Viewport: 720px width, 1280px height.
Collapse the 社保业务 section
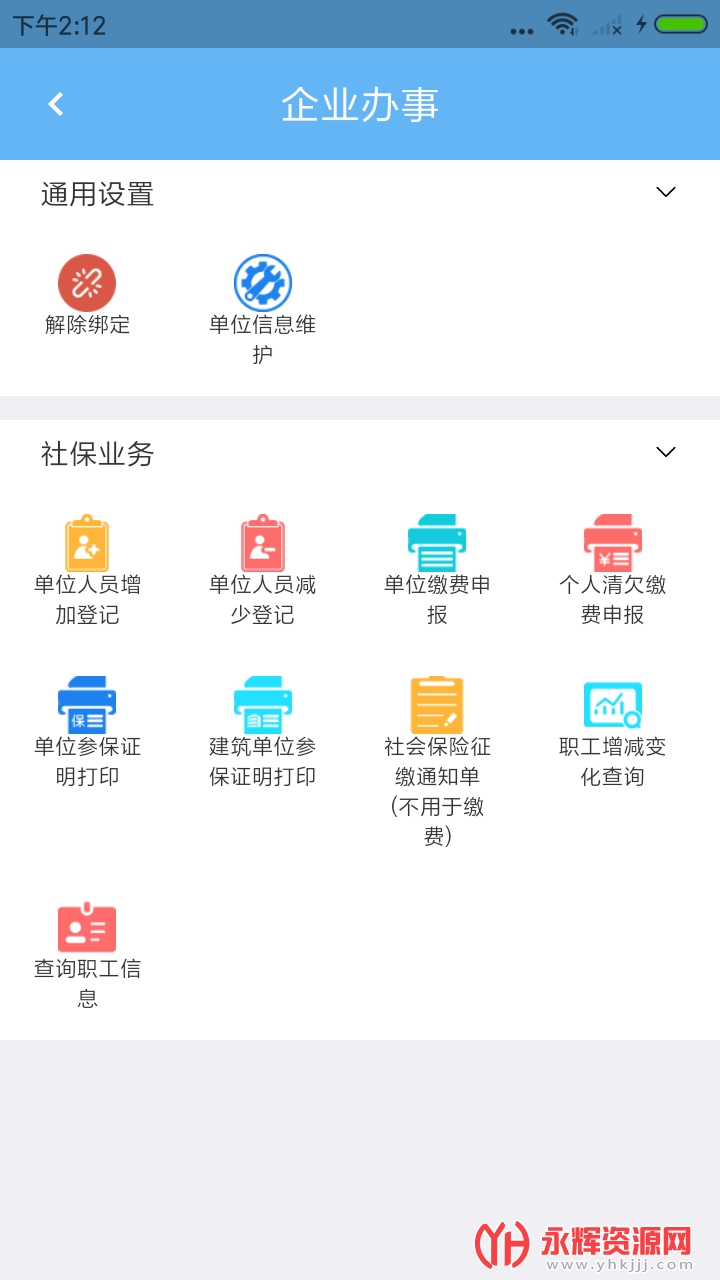point(665,452)
